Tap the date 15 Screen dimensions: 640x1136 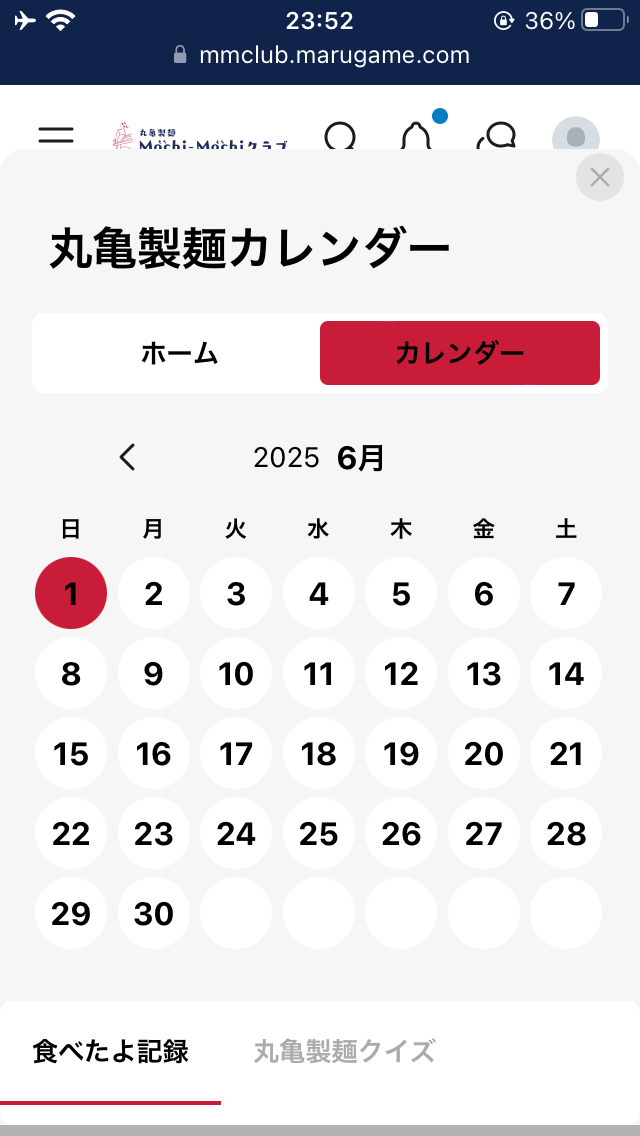pyautogui.click(x=71, y=753)
